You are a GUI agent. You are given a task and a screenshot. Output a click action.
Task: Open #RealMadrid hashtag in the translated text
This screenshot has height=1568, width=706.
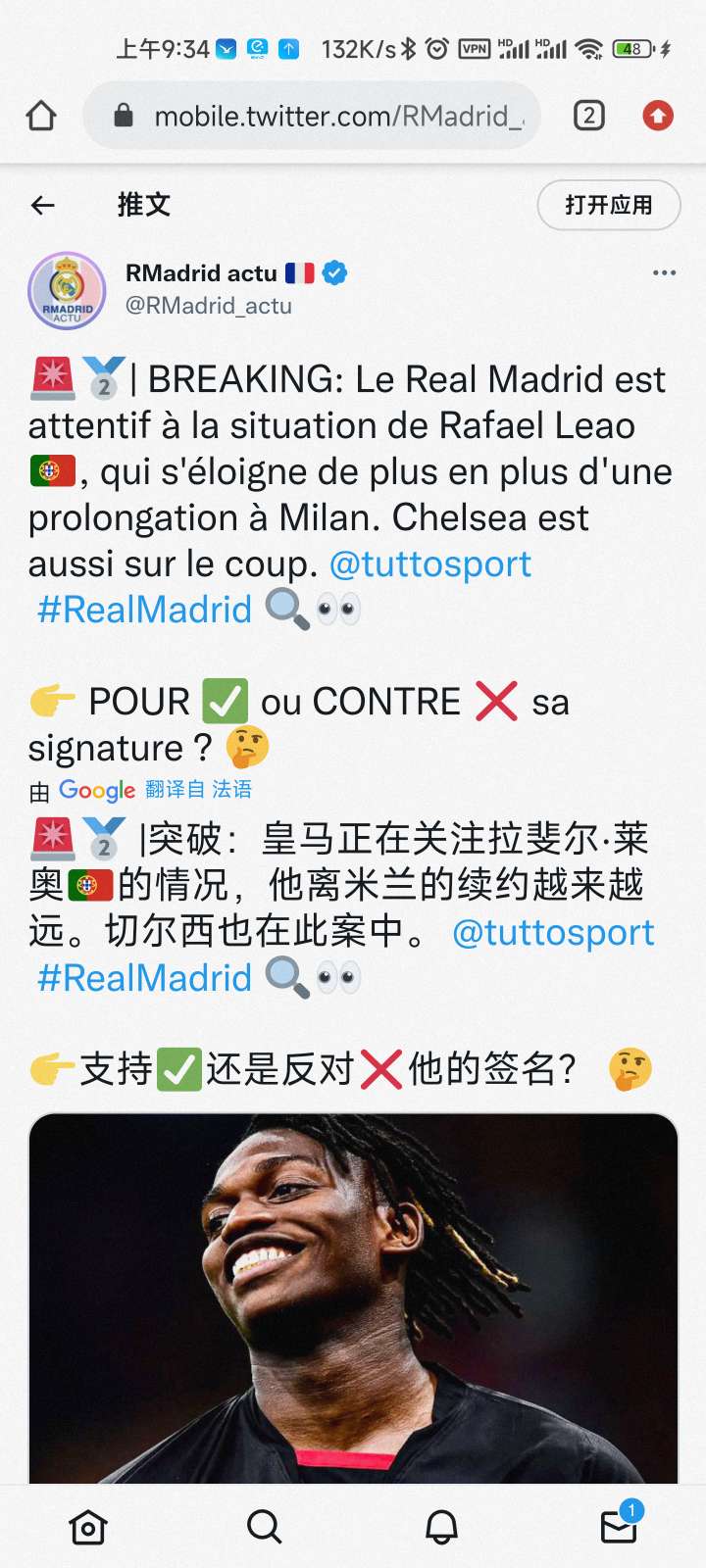144,978
